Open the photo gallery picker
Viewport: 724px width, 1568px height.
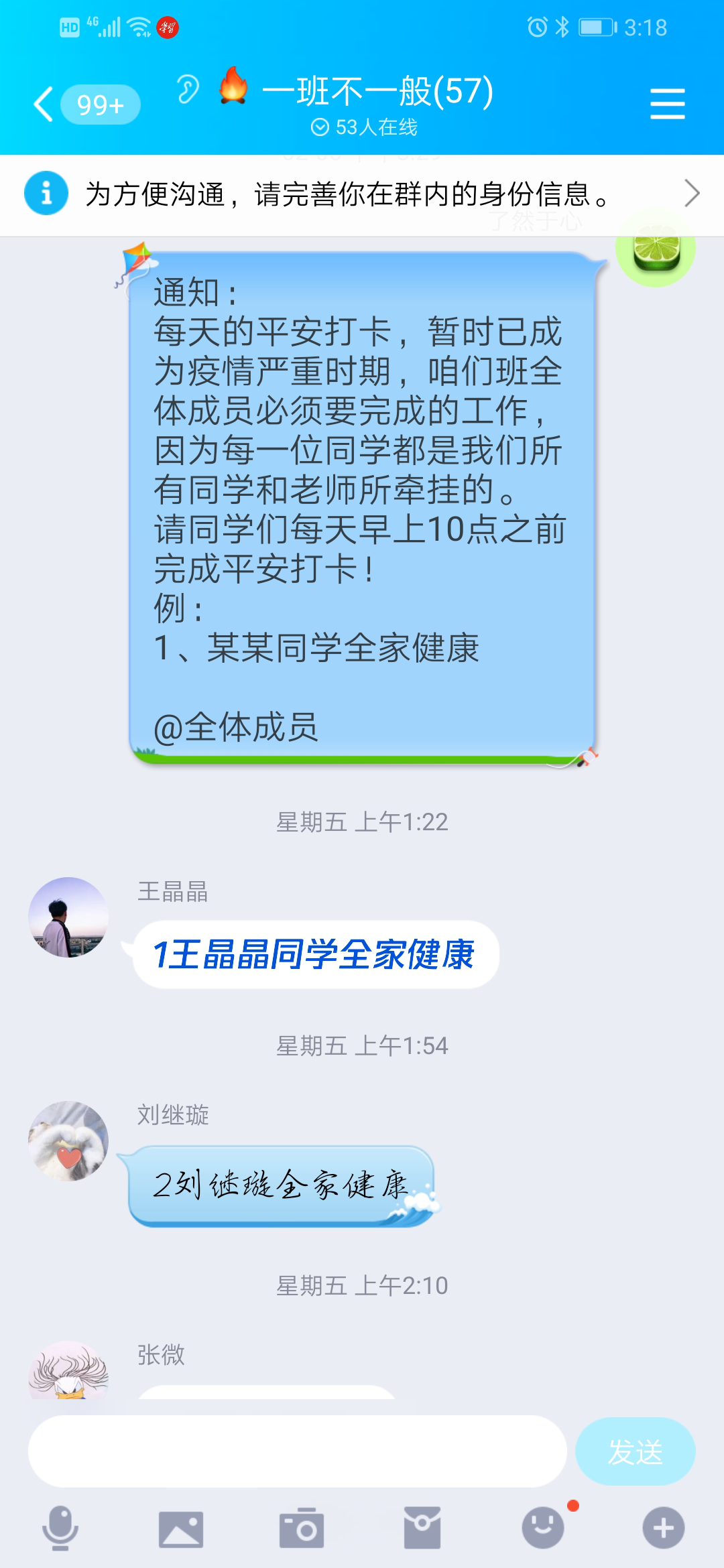point(181,1528)
